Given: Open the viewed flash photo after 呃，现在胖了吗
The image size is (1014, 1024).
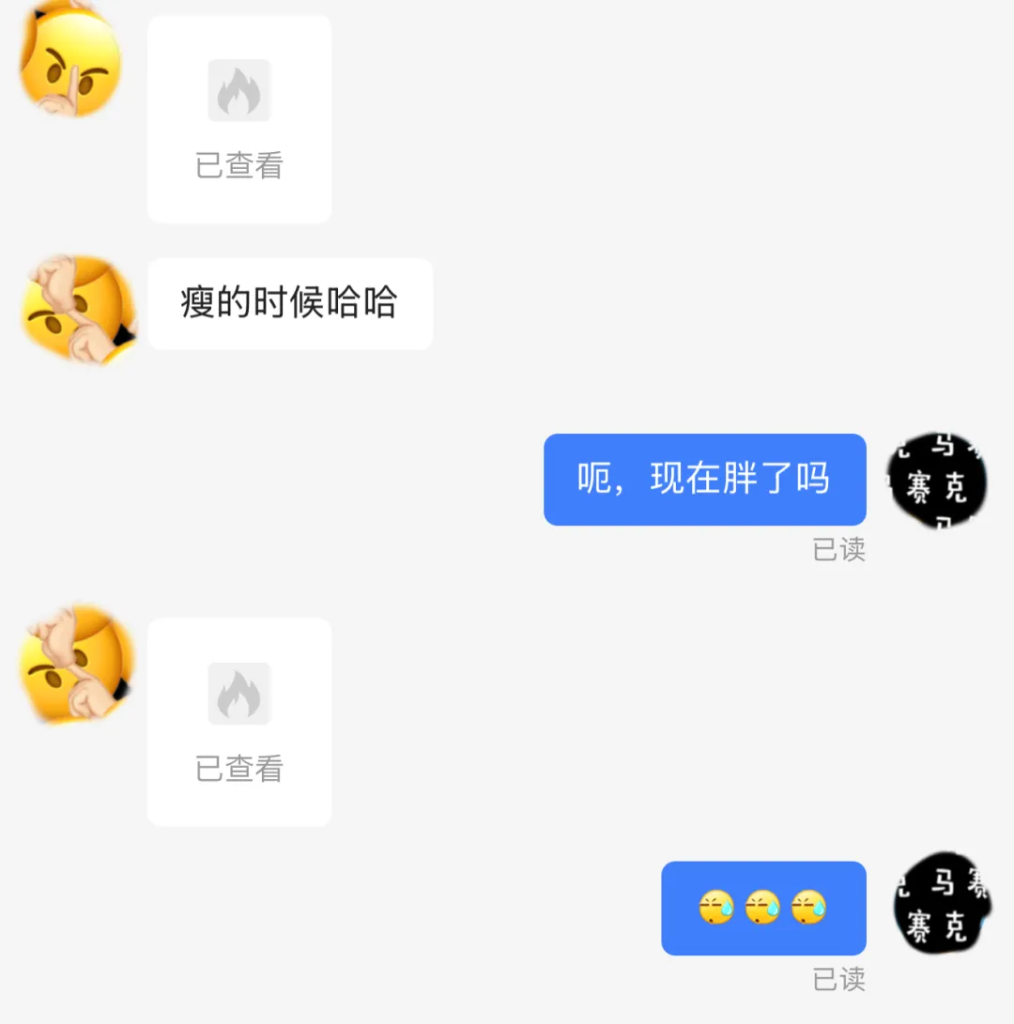Looking at the screenshot, I should click(239, 721).
